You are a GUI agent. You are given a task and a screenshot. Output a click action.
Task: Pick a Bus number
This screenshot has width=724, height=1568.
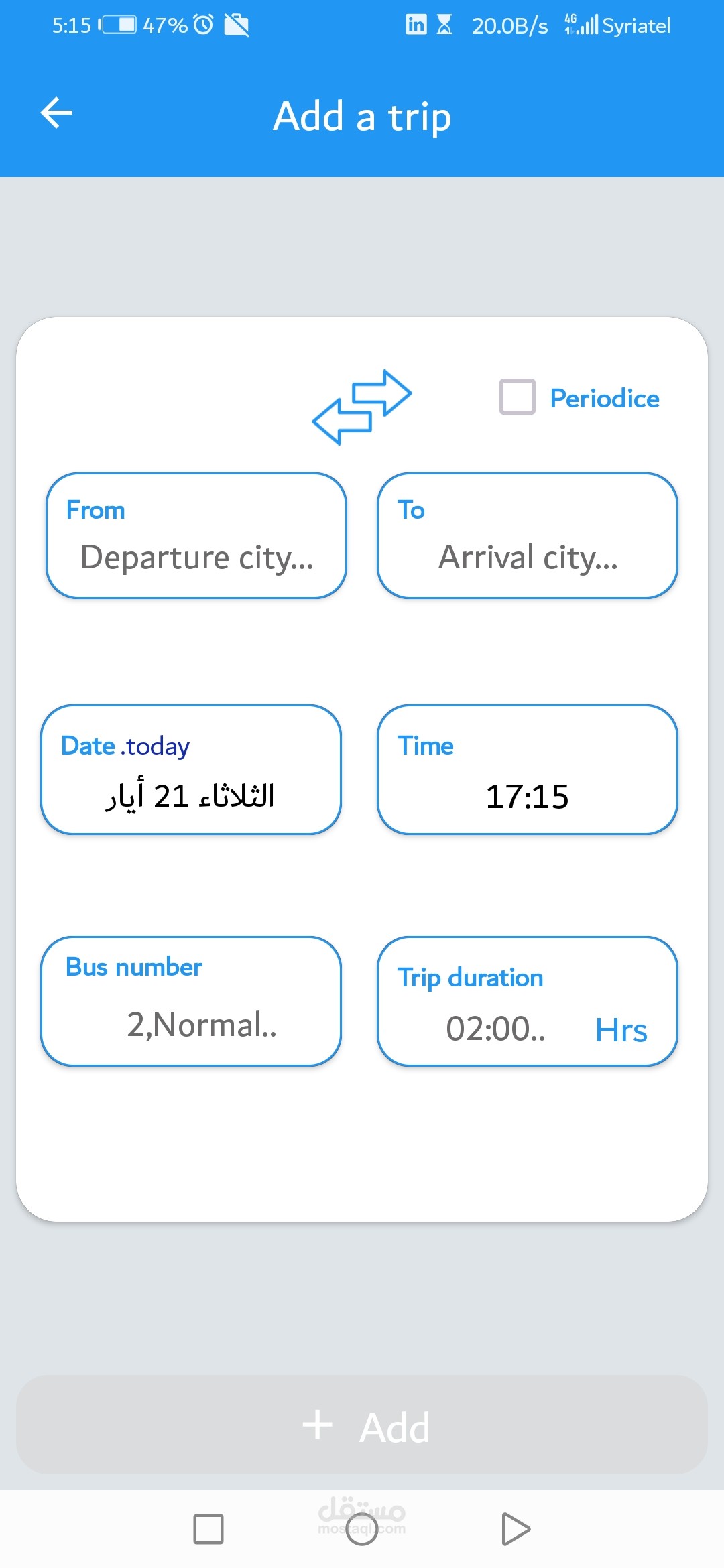(x=191, y=1001)
